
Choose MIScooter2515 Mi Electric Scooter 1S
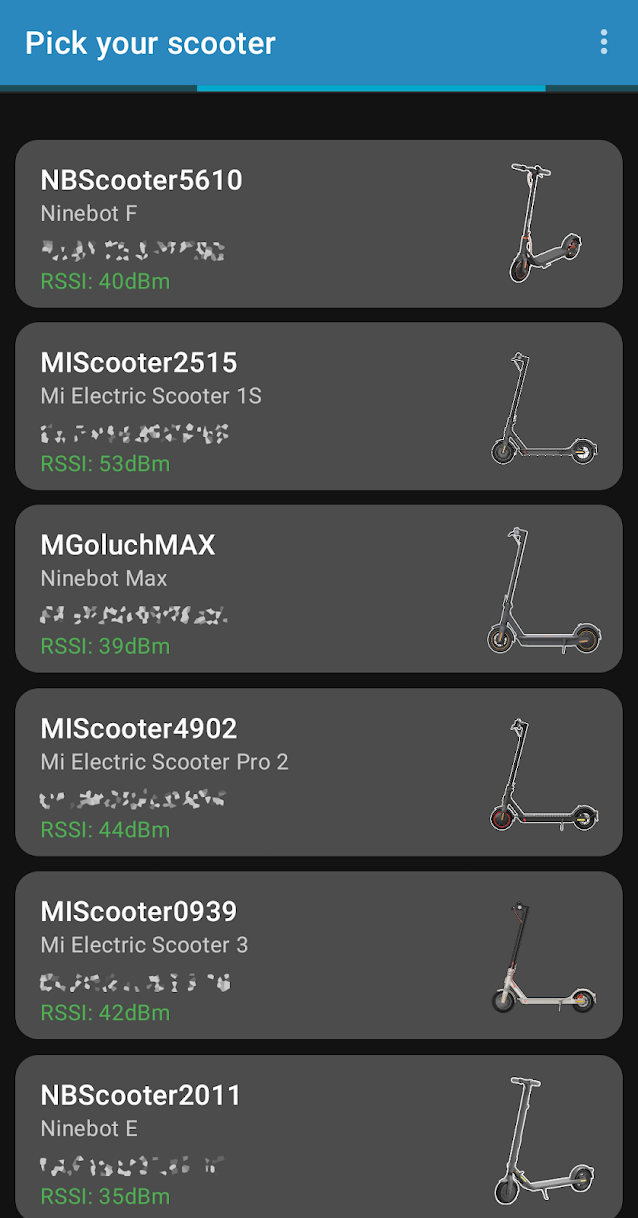pos(318,406)
